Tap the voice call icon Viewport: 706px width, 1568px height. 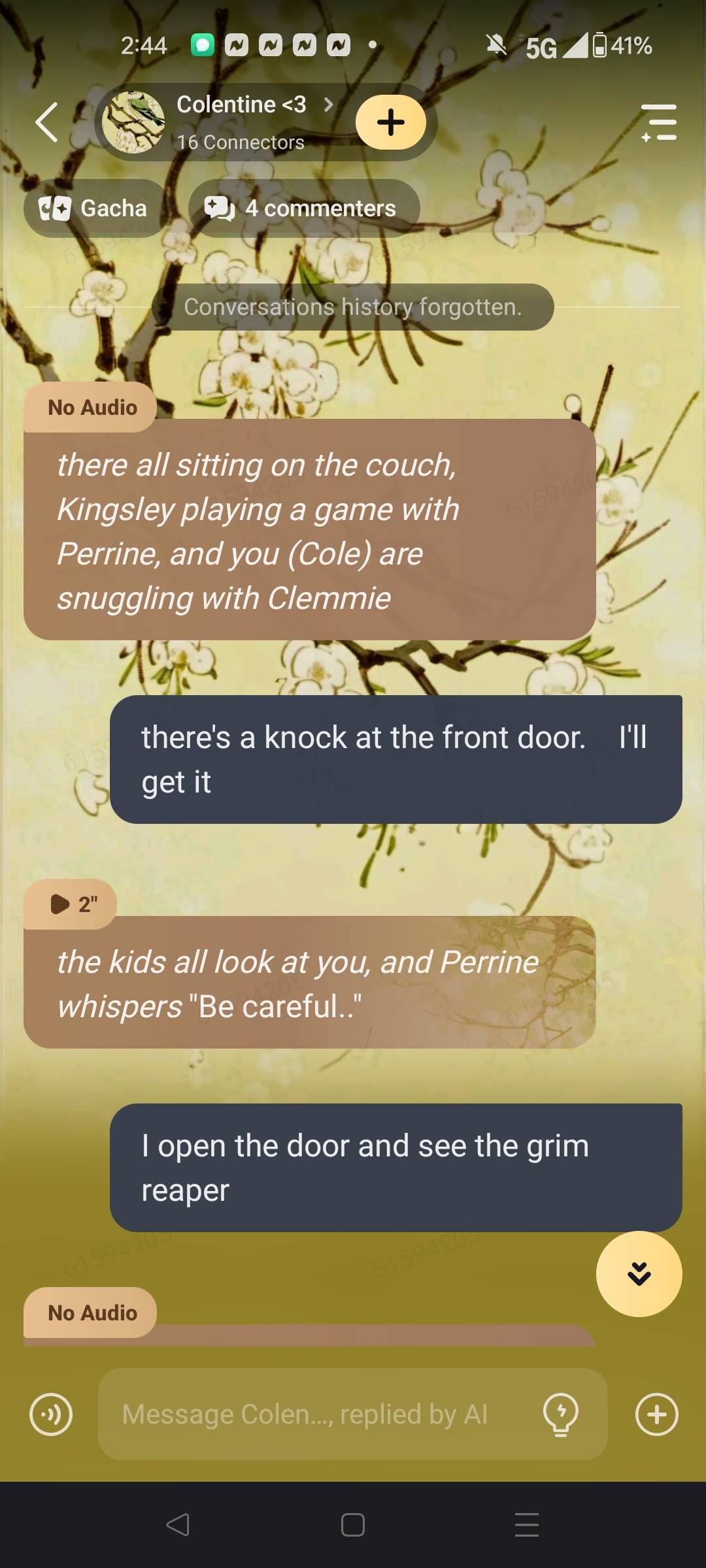tap(51, 1414)
